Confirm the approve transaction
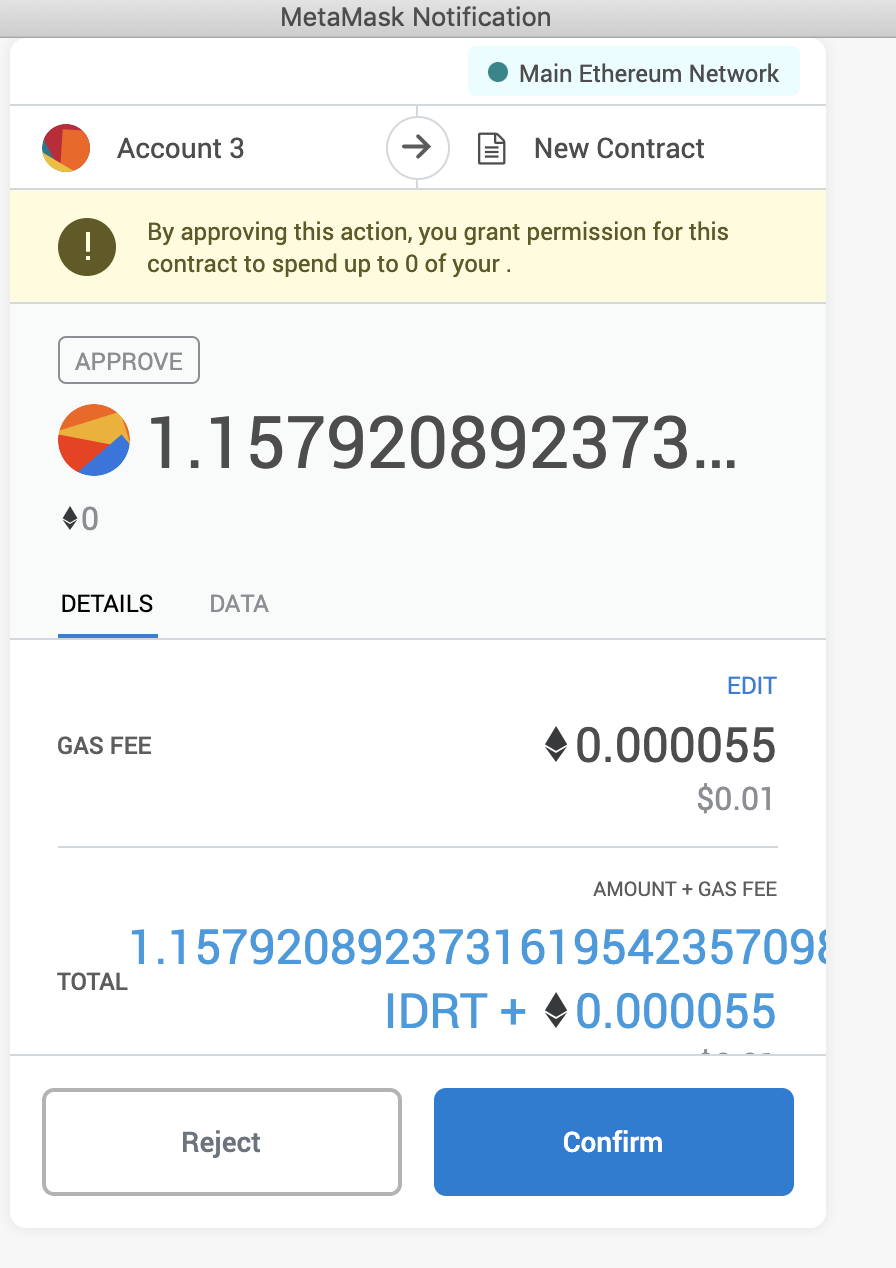 pyautogui.click(x=613, y=1142)
